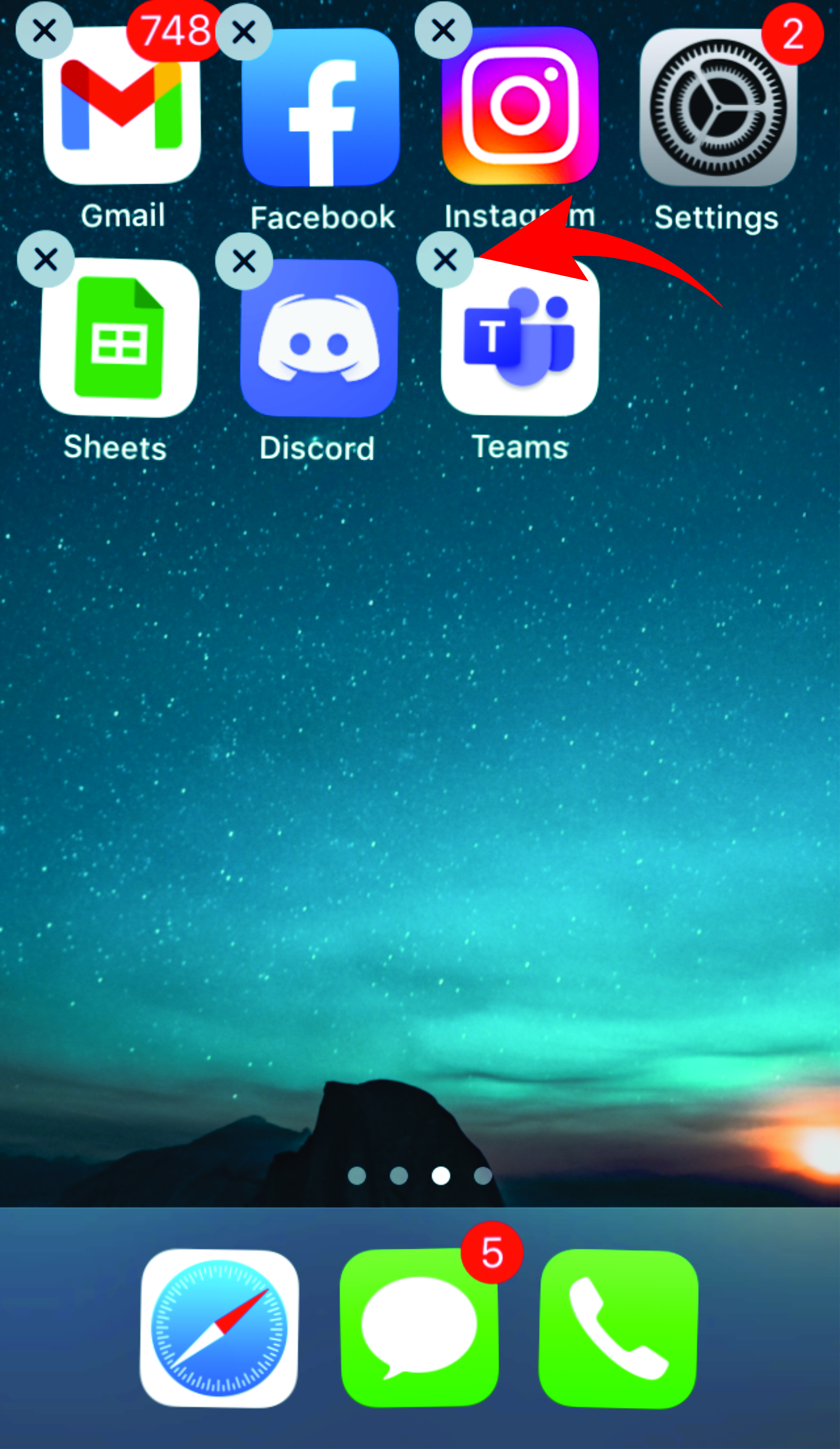
Task: Remove Gmail using its X badge
Action: 44,30
